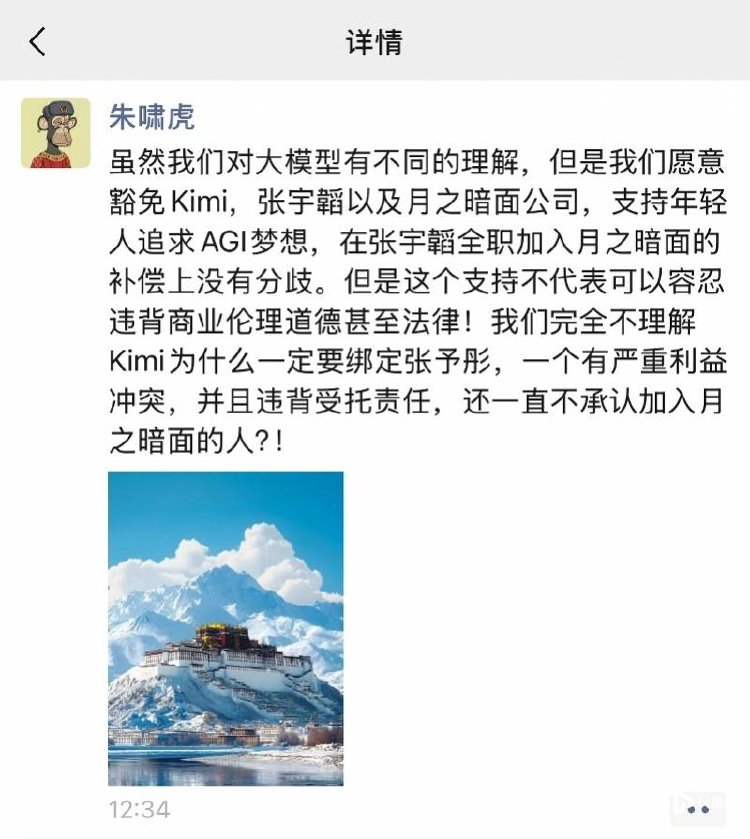
Task: Open the 朱啸虎 name link
Action: coord(151,117)
